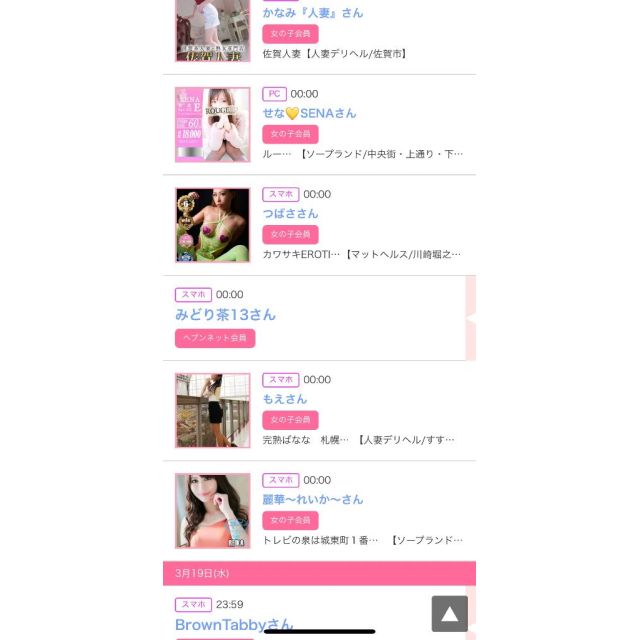
Task: Tap the photo thumbnail of もえさん
Action: [212, 410]
